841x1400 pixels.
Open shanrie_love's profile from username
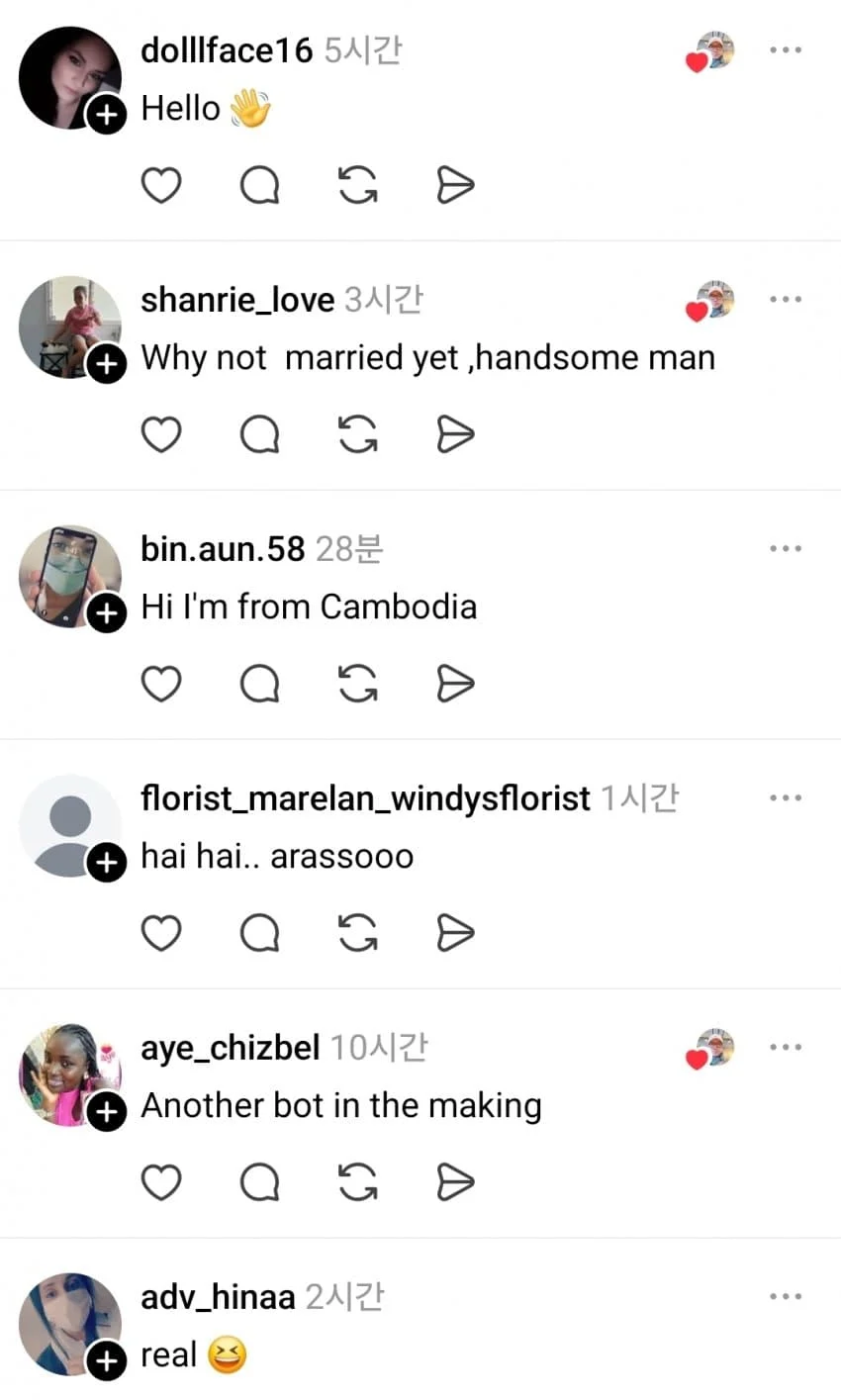click(x=237, y=299)
